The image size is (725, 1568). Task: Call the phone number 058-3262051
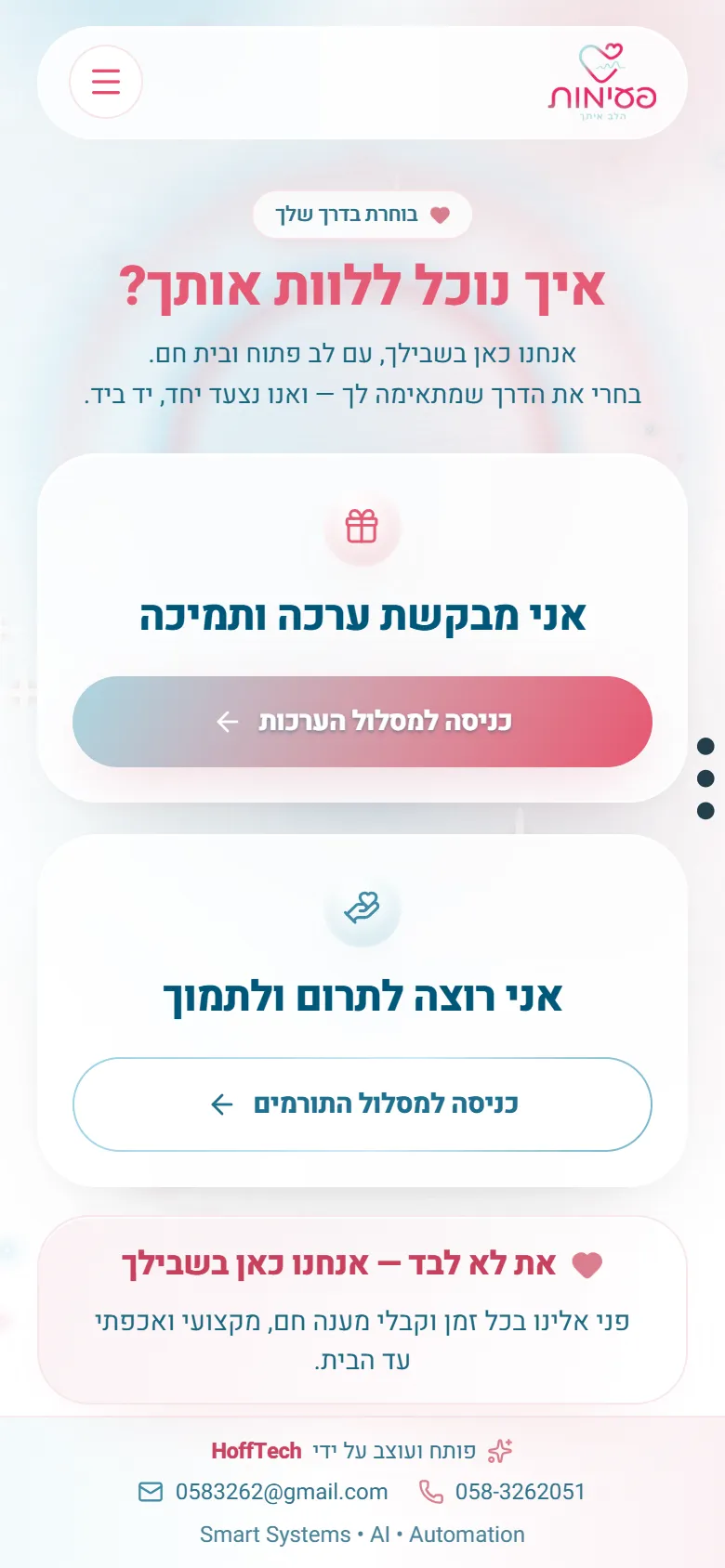coord(502,1492)
